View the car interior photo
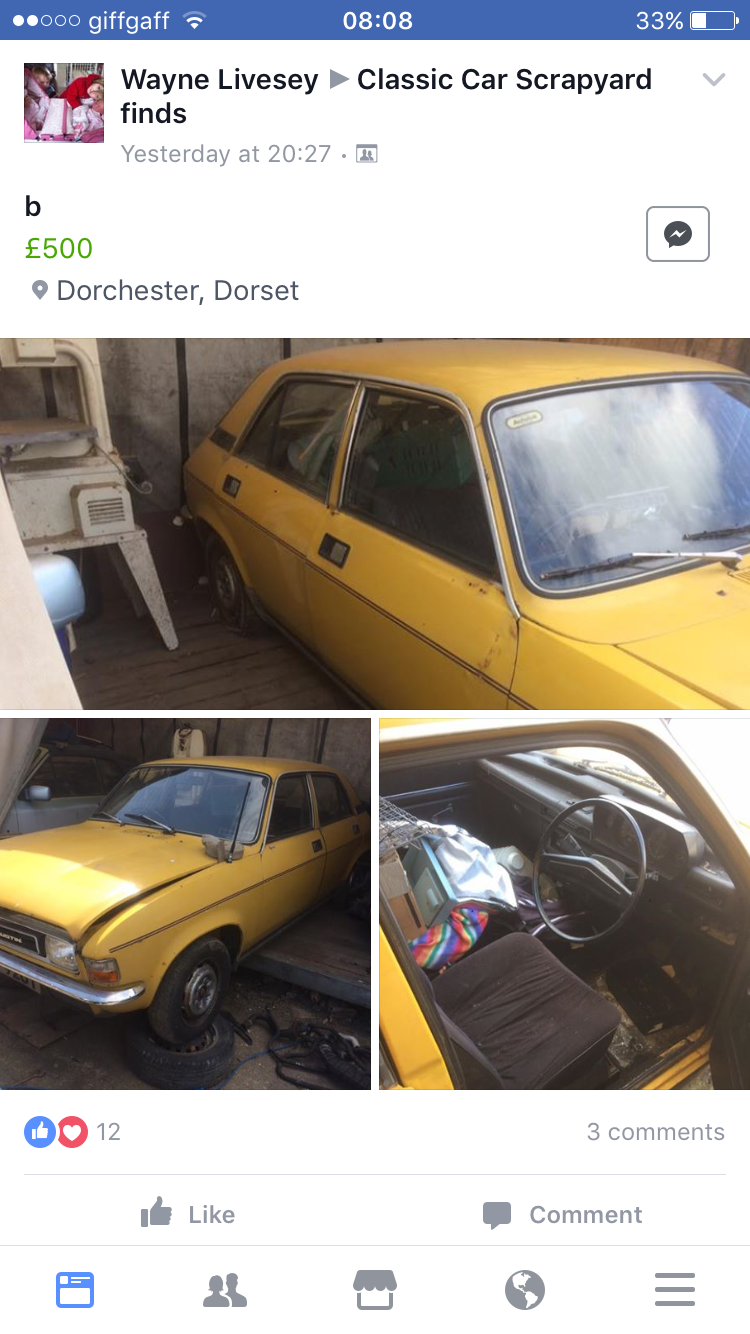Screen dimensions: 750x1334 coord(564,903)
